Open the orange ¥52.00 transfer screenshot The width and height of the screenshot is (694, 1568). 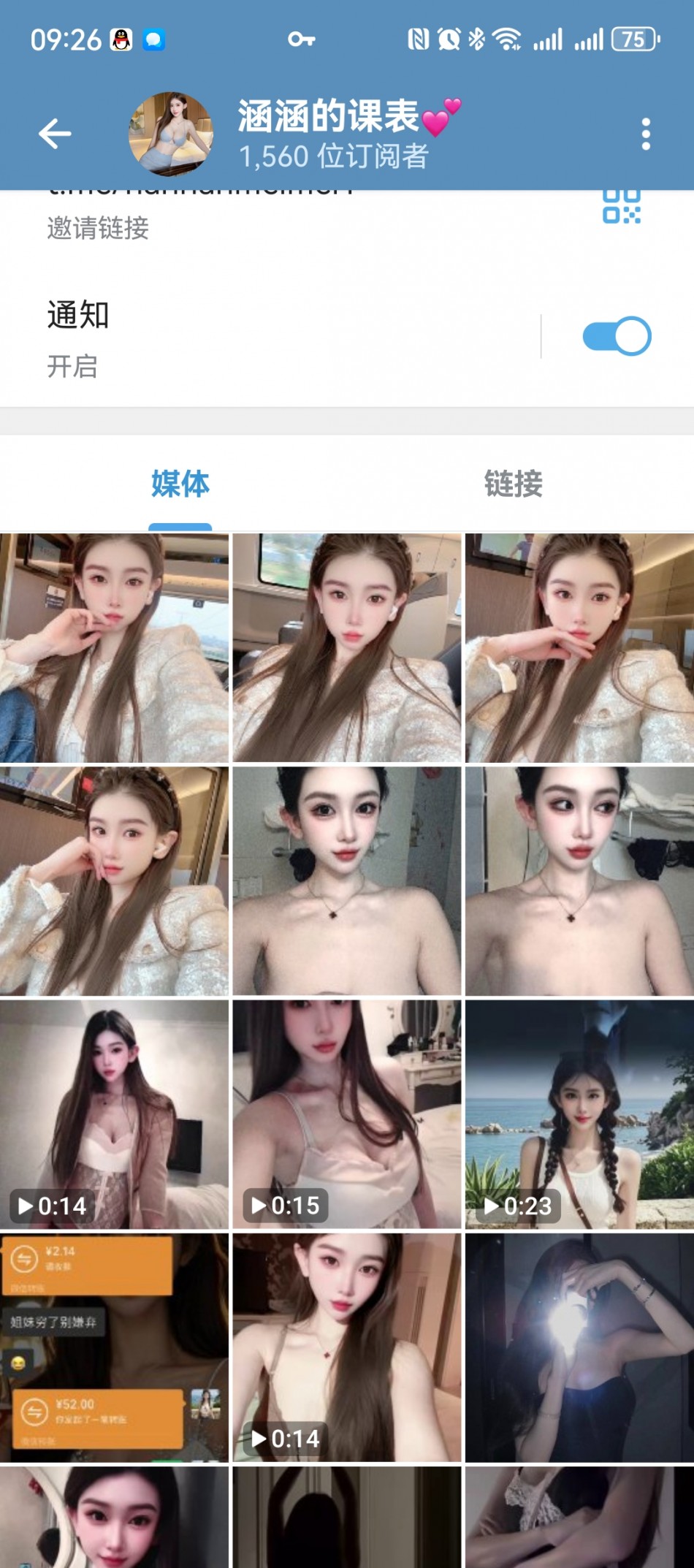pos(114,1347)
